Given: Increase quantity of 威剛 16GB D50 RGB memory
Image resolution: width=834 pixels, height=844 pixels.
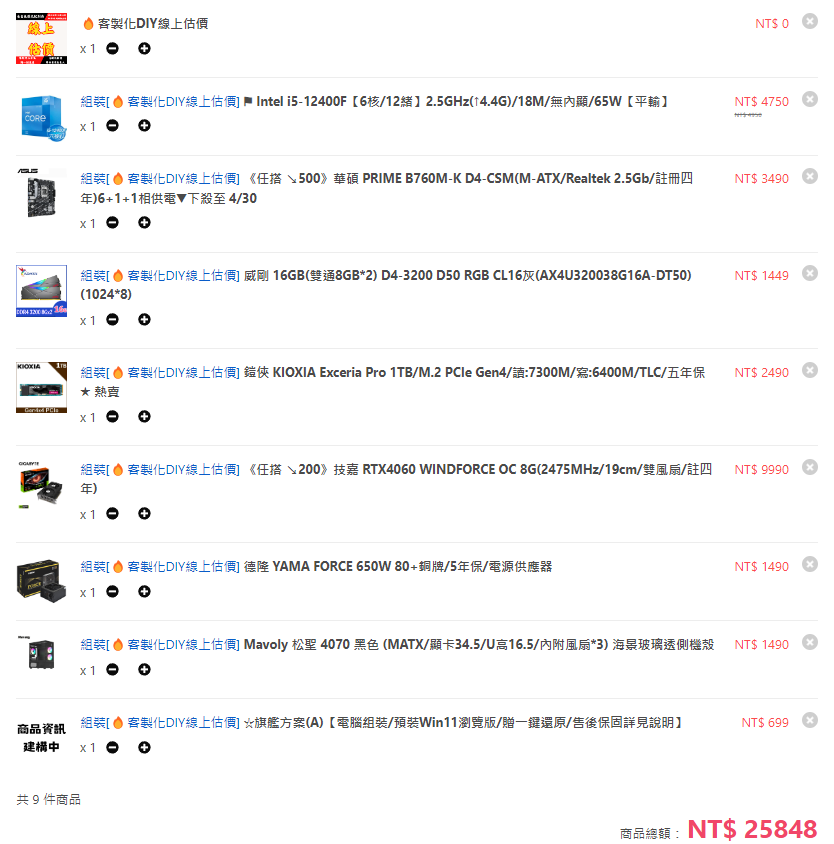Looking at the screenshot, I should point(144,320).
